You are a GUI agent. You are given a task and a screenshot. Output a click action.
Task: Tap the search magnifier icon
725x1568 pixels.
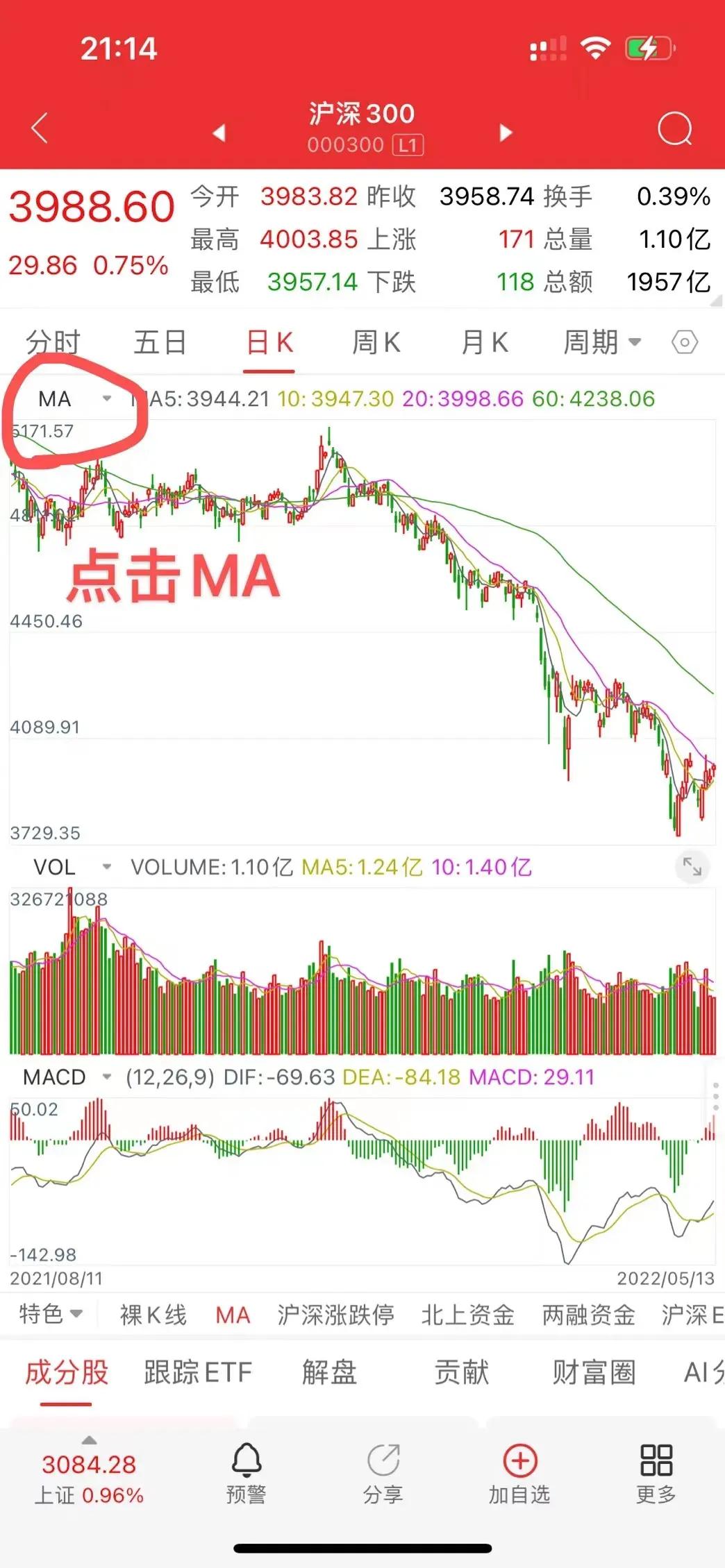coord(674,127)
